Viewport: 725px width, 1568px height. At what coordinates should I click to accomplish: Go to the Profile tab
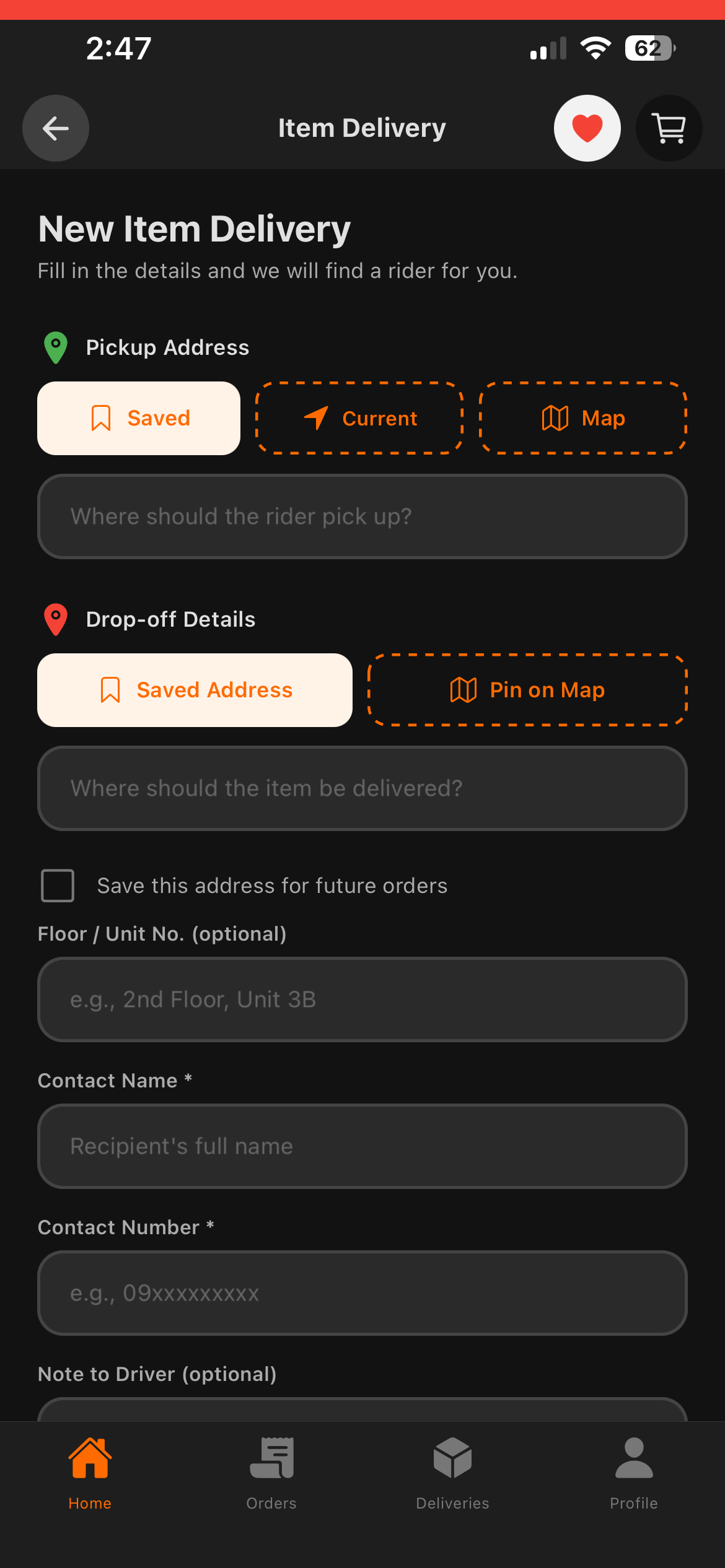(634, 1473)
